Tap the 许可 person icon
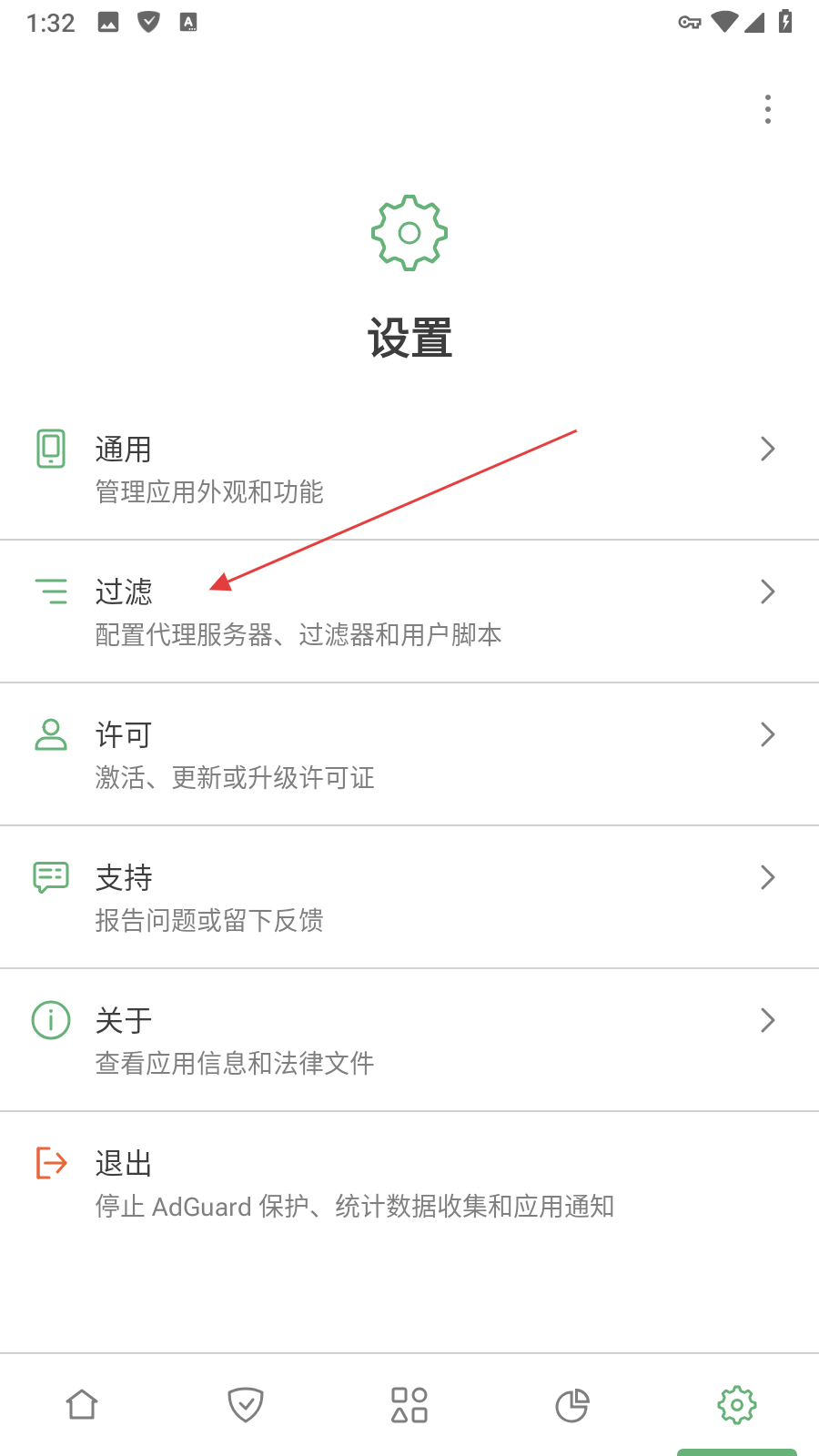This screenshot has height=1456, width=819. pyautogui.click(x=51, y=734)
